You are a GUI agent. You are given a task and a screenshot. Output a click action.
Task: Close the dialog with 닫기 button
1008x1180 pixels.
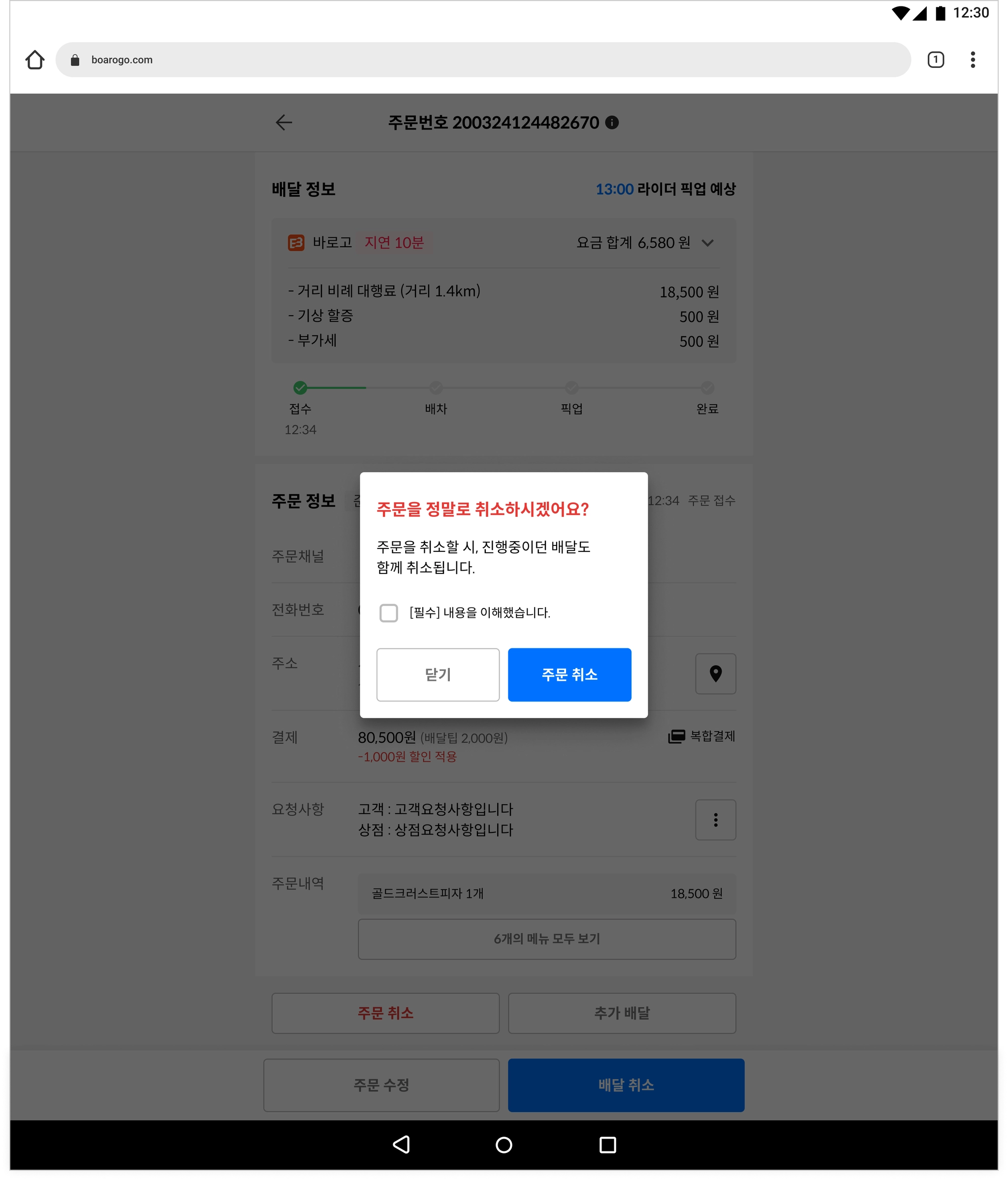[x=438, y=674]
